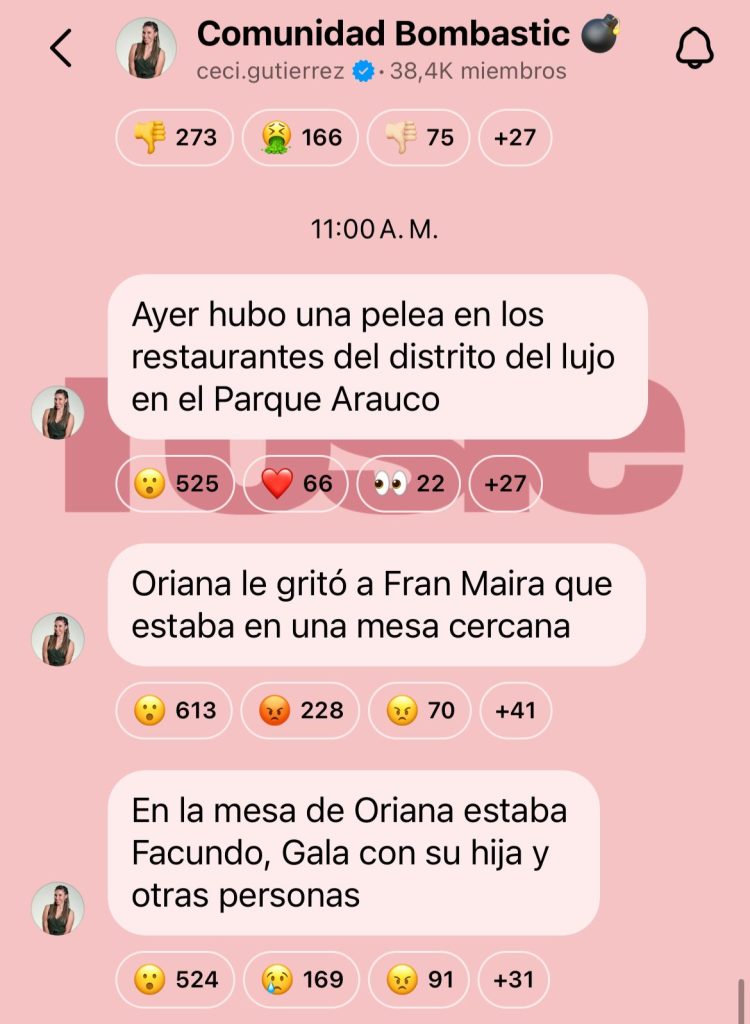
Task: React surprised (524) to Facundo, Gala message
Action: point(175,979)
